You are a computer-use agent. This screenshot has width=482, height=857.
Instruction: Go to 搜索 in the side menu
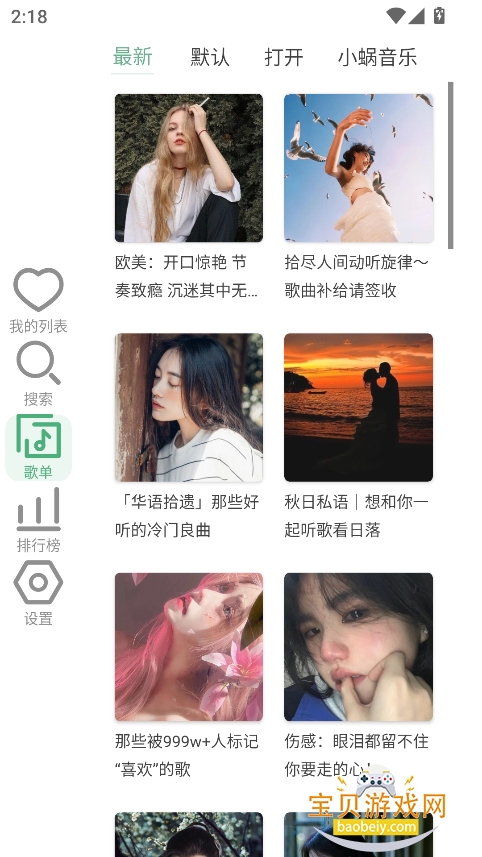coord(38,374)
